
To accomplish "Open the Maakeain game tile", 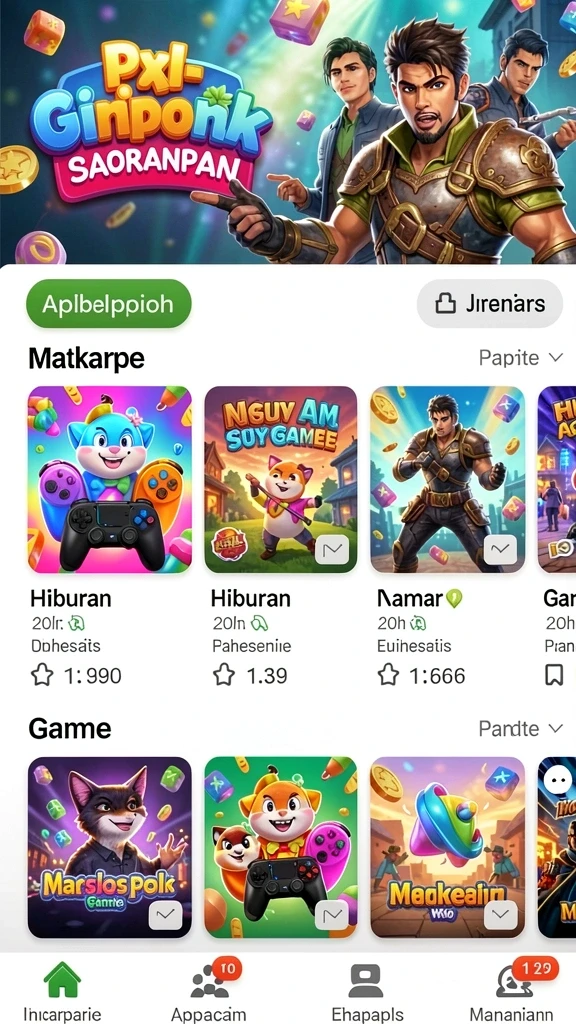I will [447, 848].
